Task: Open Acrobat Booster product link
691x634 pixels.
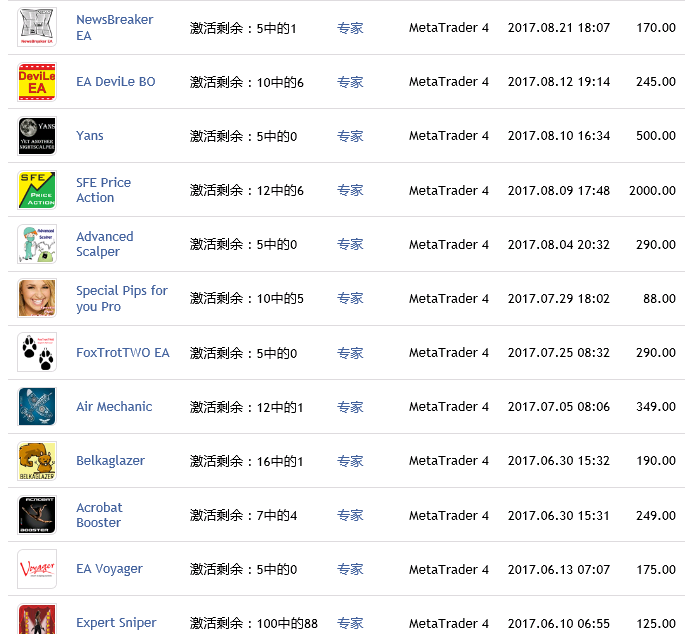Action: pos(99,515)
